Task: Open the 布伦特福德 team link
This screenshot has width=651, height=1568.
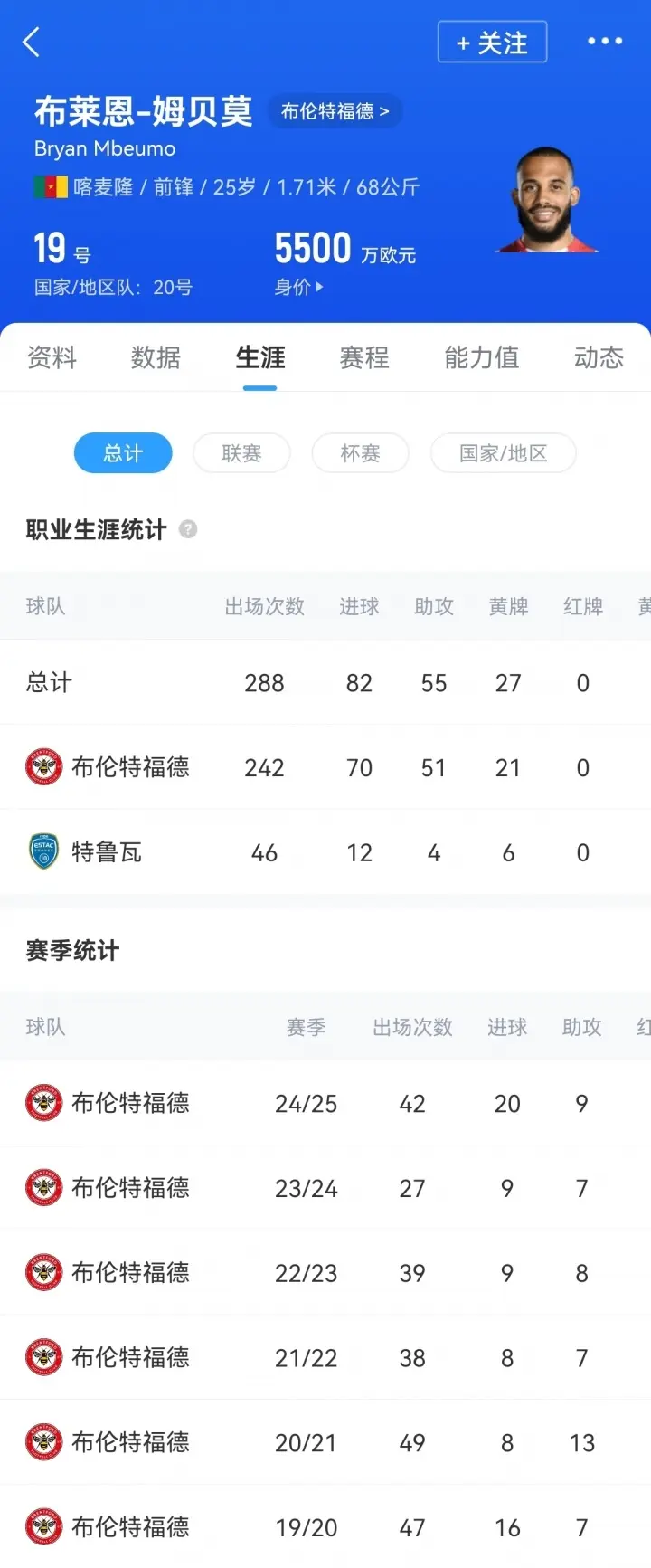Action: point(335,111)
